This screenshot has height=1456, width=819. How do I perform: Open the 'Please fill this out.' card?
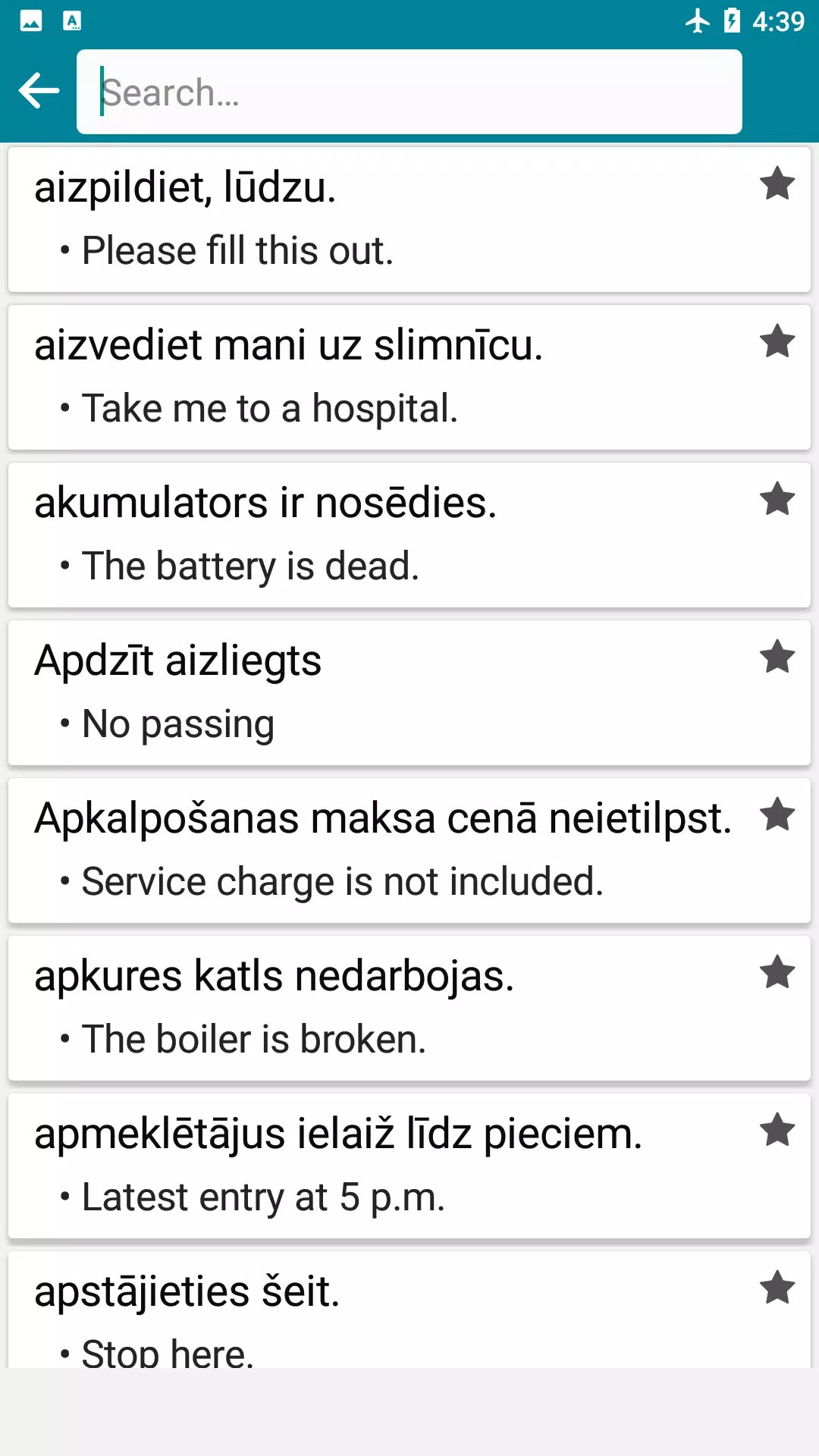click(x=379, y=220)
